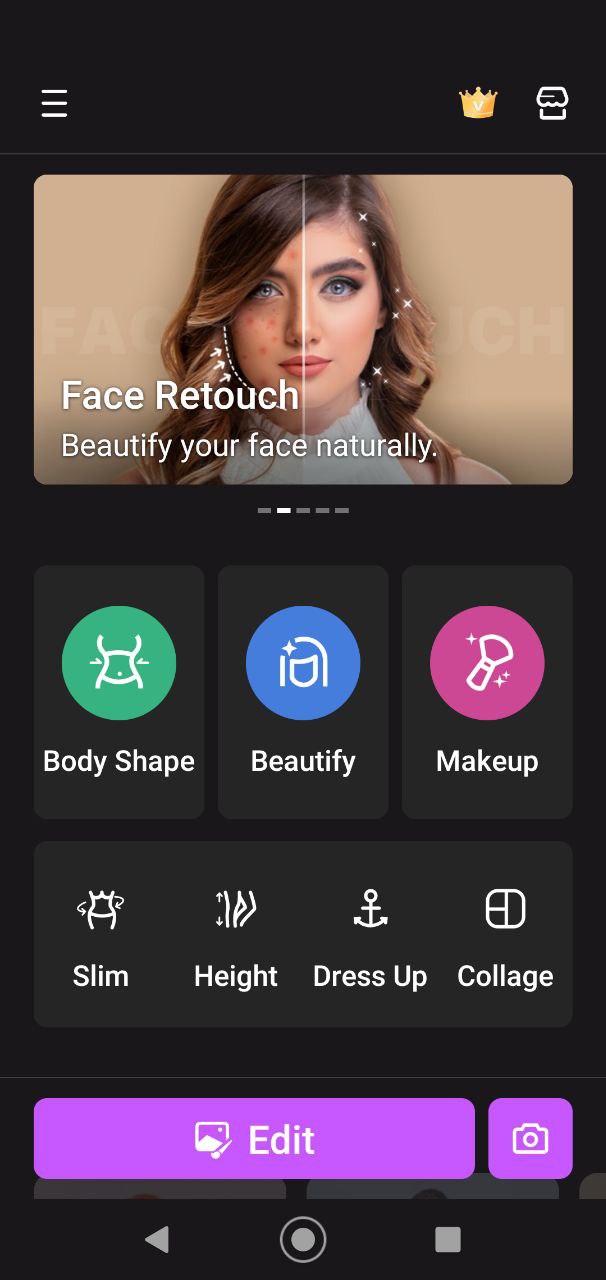Go back using the system back button
The height and width of the screenshot is (1280, 606).
coord(157,1240)
